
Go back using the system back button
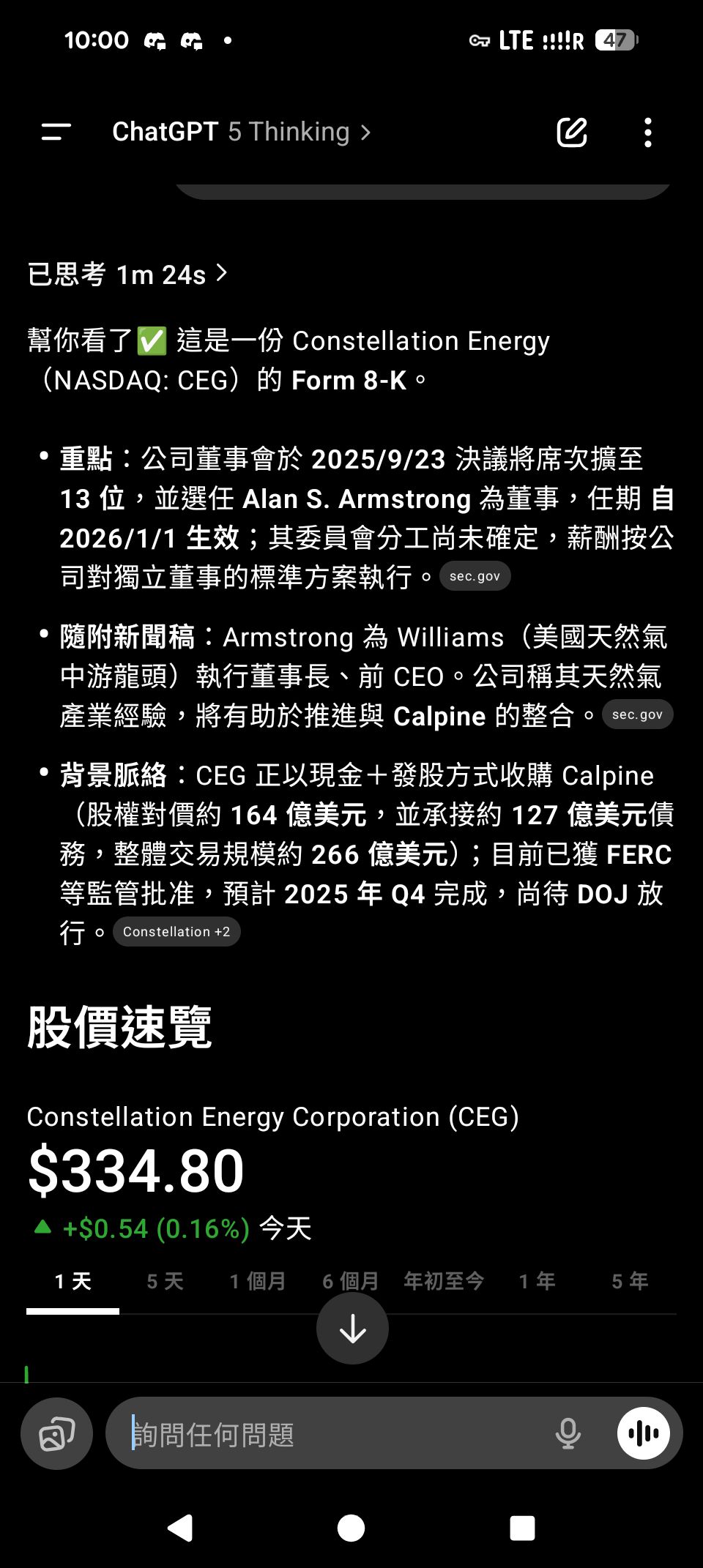coord(180,1528)
